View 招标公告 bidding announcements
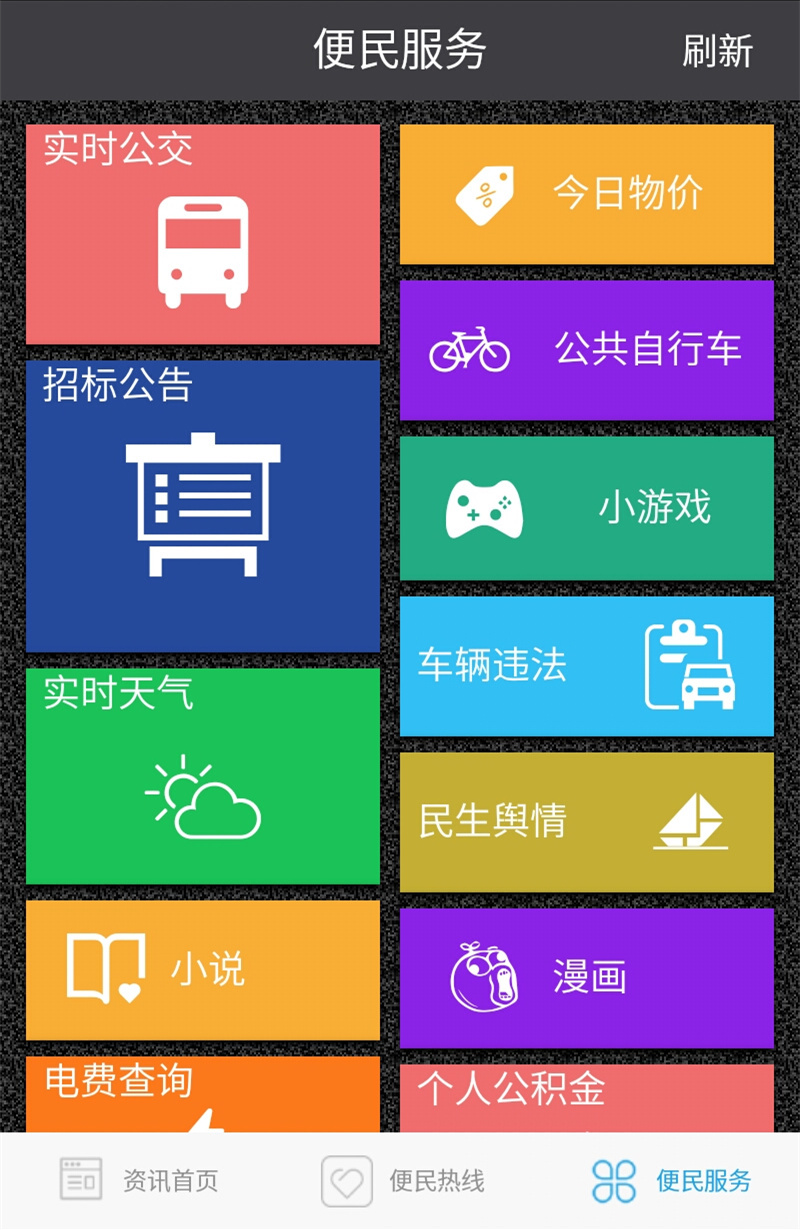Screen dimensions: 800x1230 (x=203, y=506)
